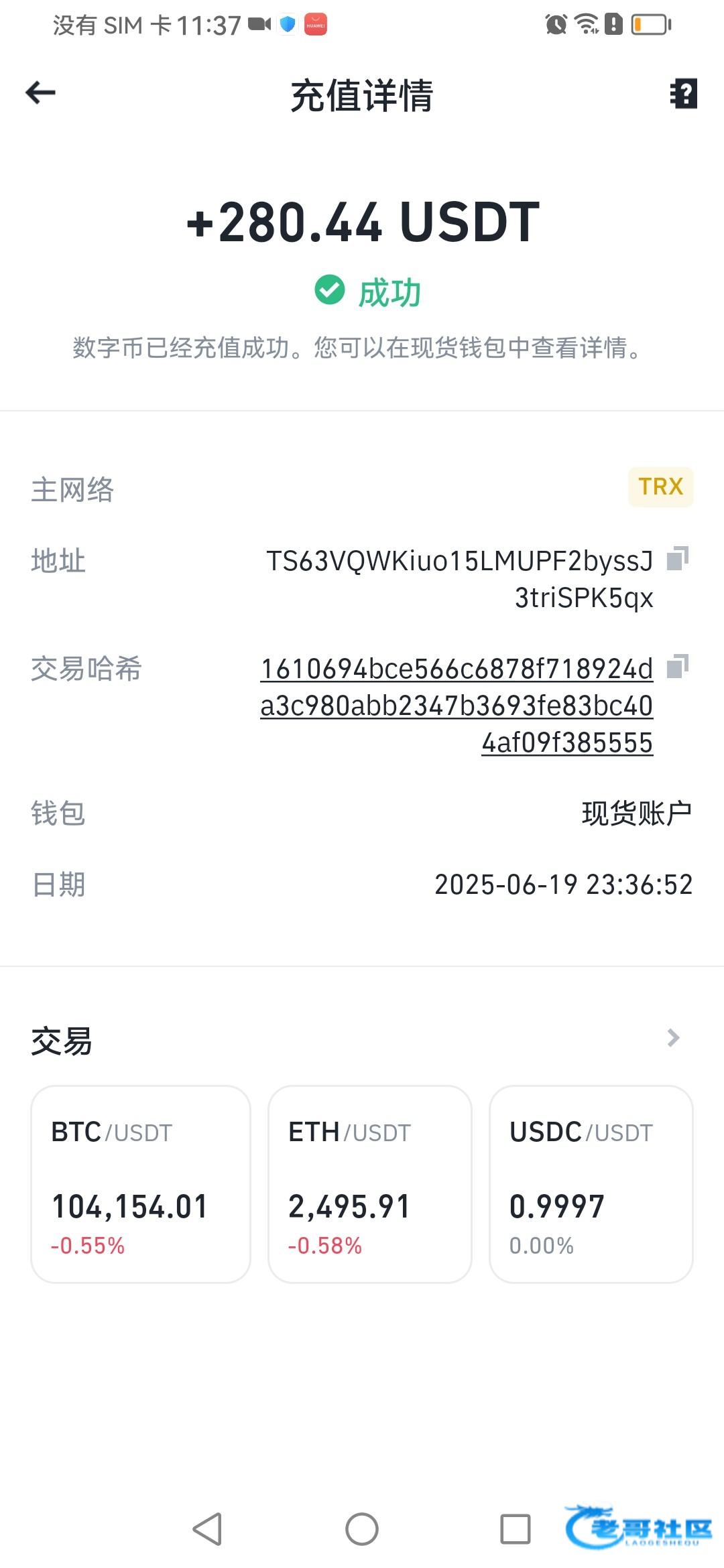
Task: Tap the system home button
Action: tap(362, 1529)
